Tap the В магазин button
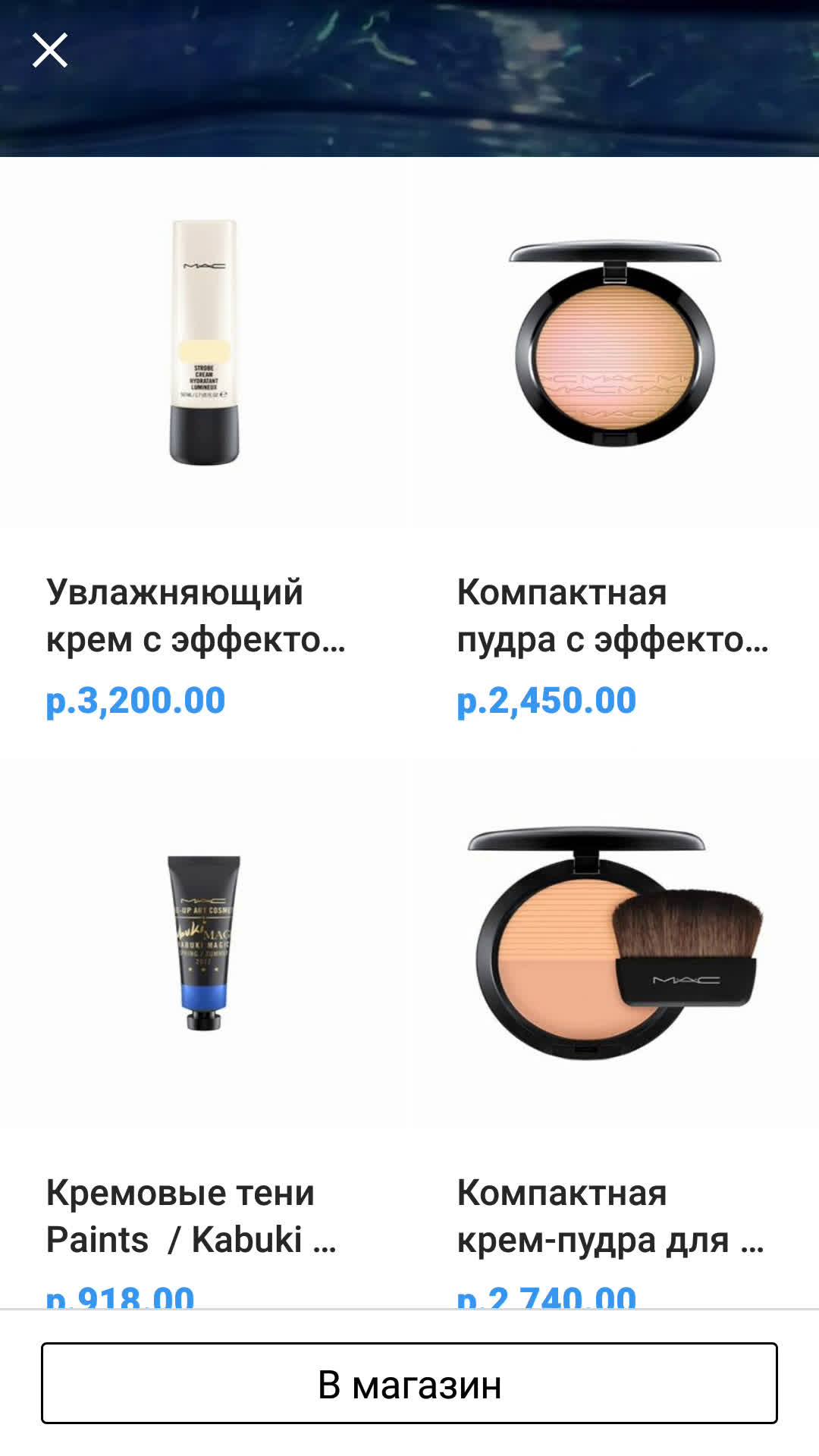This screenshot has height=1456, width=819. pos(409,1383)
